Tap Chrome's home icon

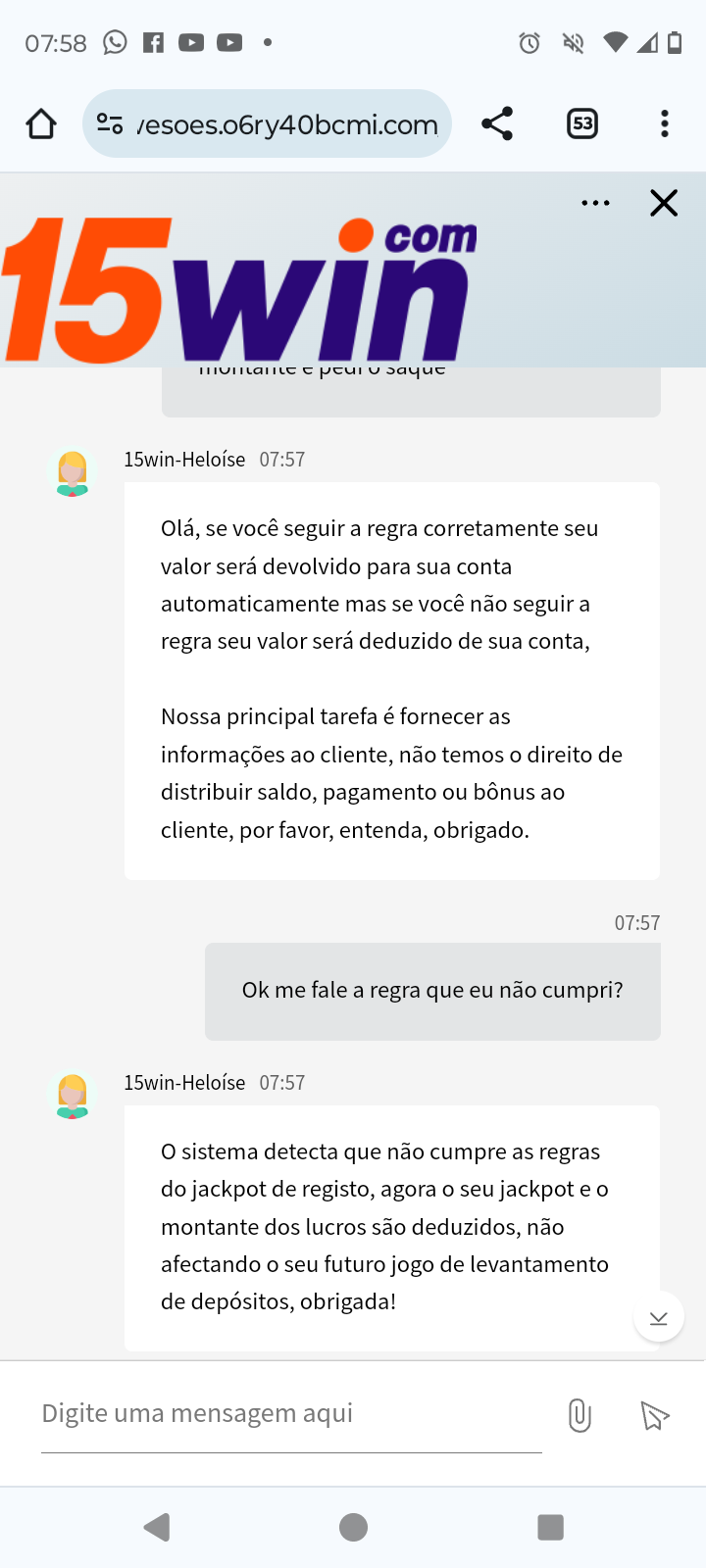(40, 123)
